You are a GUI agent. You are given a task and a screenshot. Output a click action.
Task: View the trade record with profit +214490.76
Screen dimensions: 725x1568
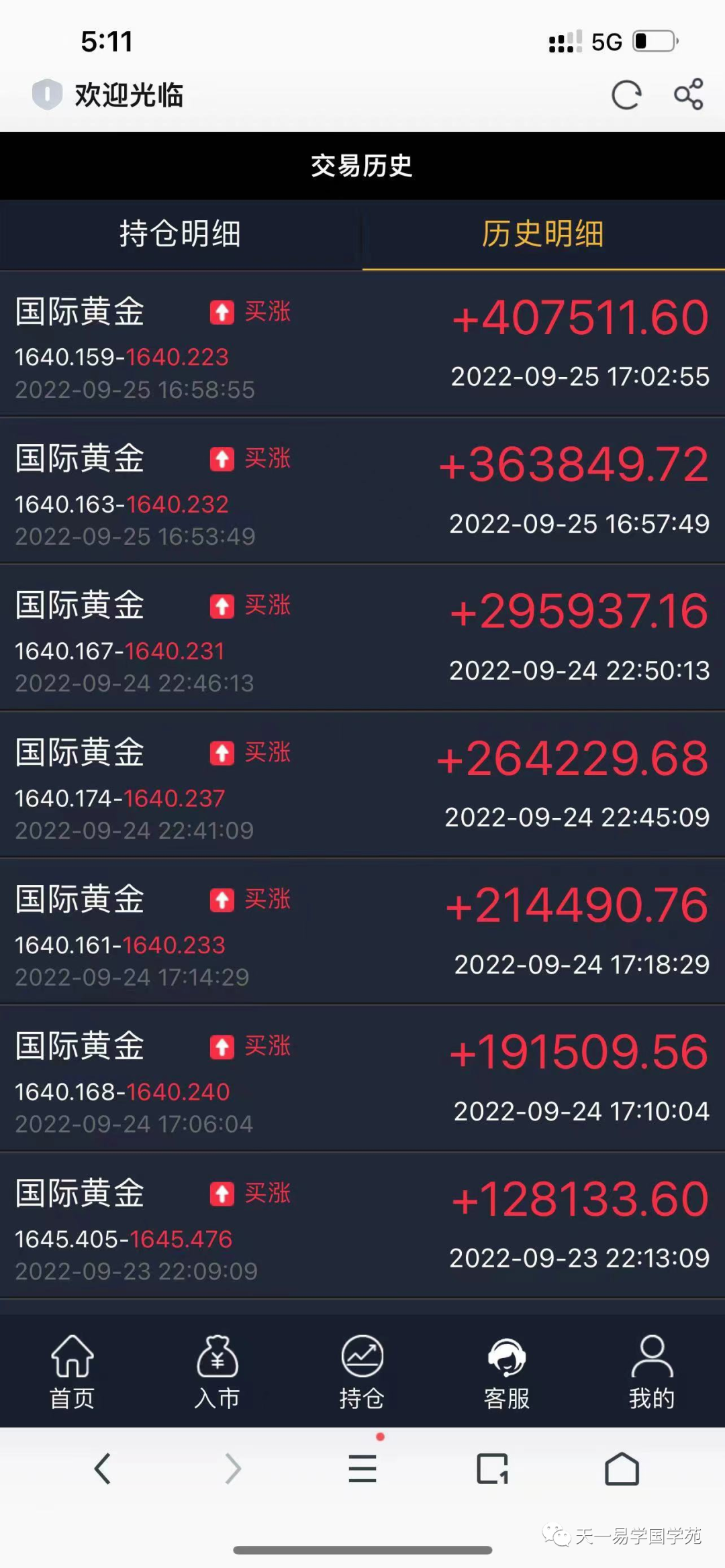(x=362, y=932)
